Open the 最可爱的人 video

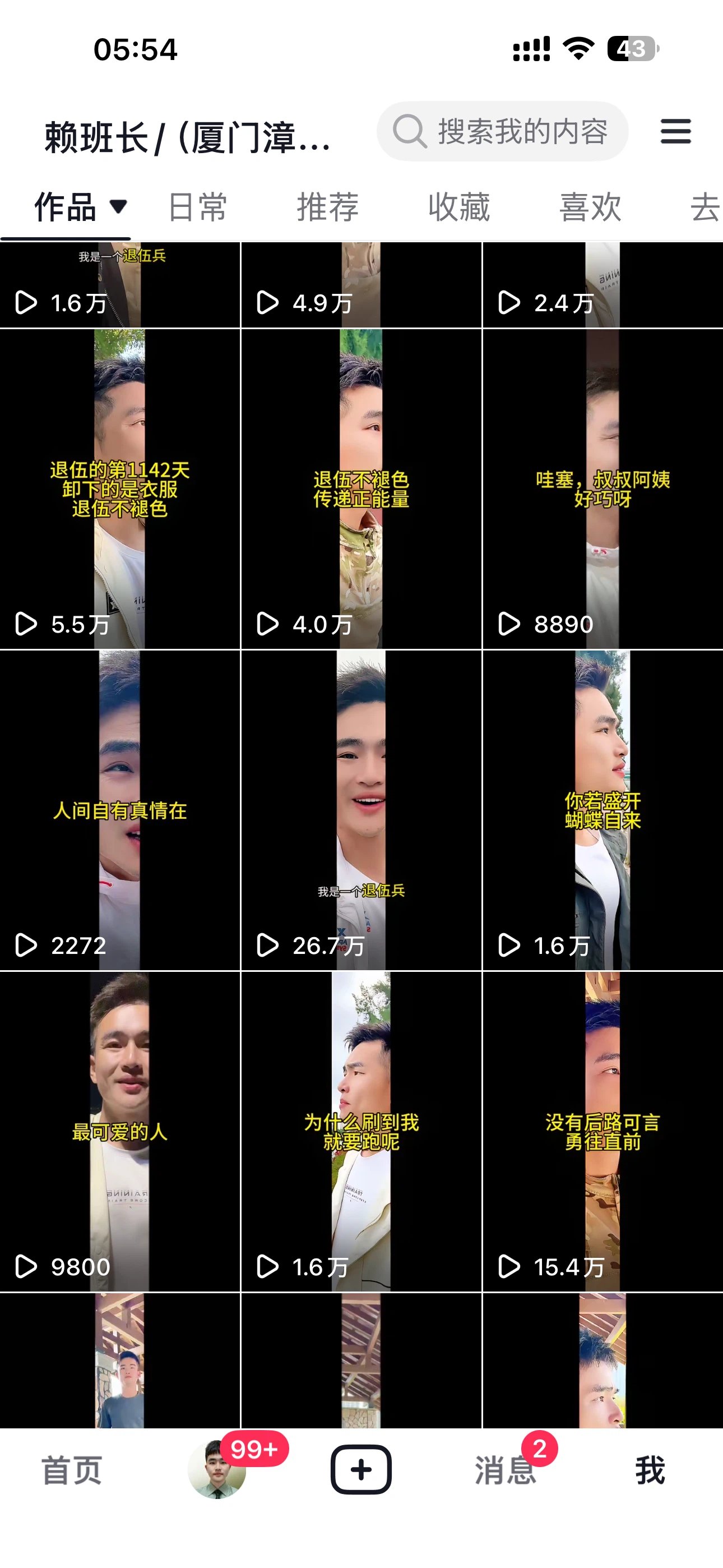click(120, 1132)
